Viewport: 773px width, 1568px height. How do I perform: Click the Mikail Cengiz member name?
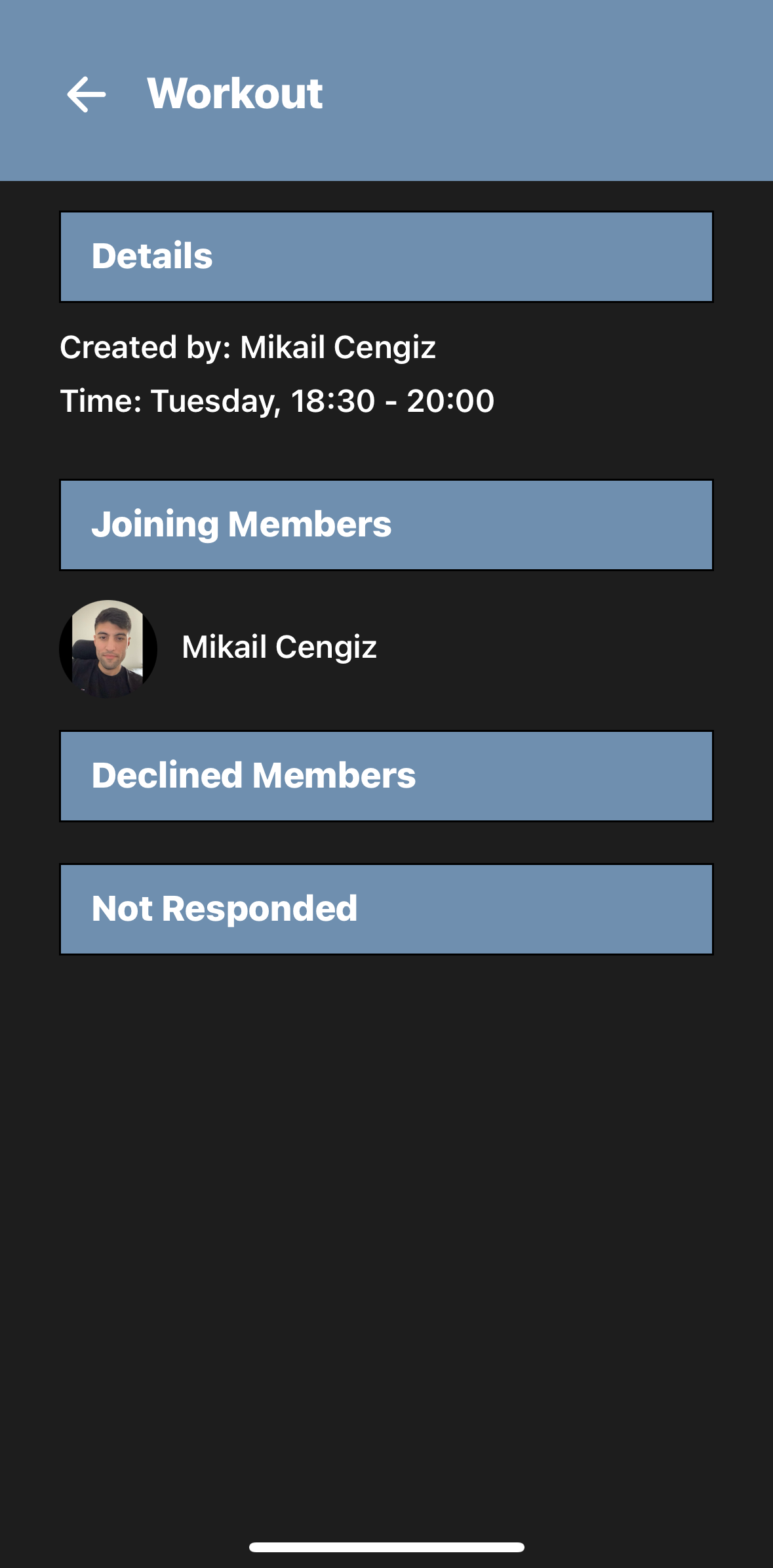point(279,646)
